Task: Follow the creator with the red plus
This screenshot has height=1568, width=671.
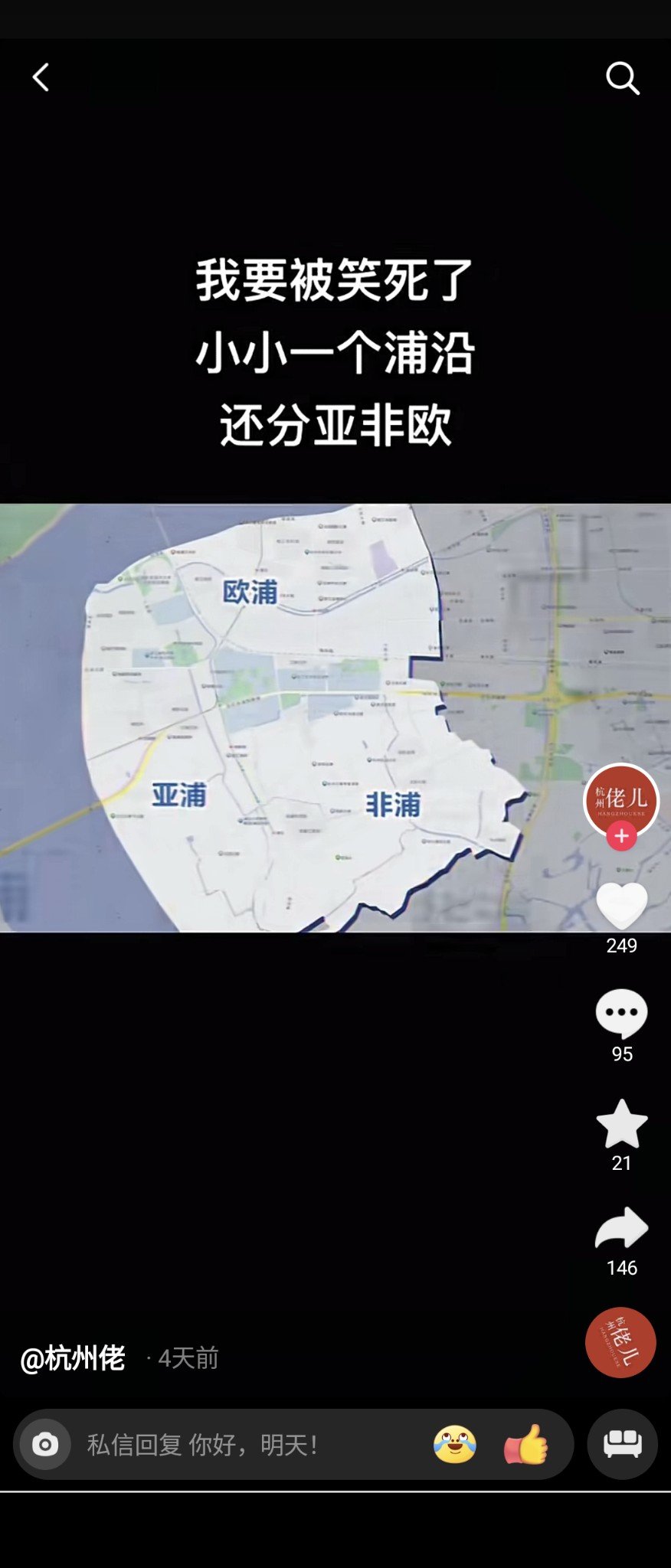Action: 621,836
